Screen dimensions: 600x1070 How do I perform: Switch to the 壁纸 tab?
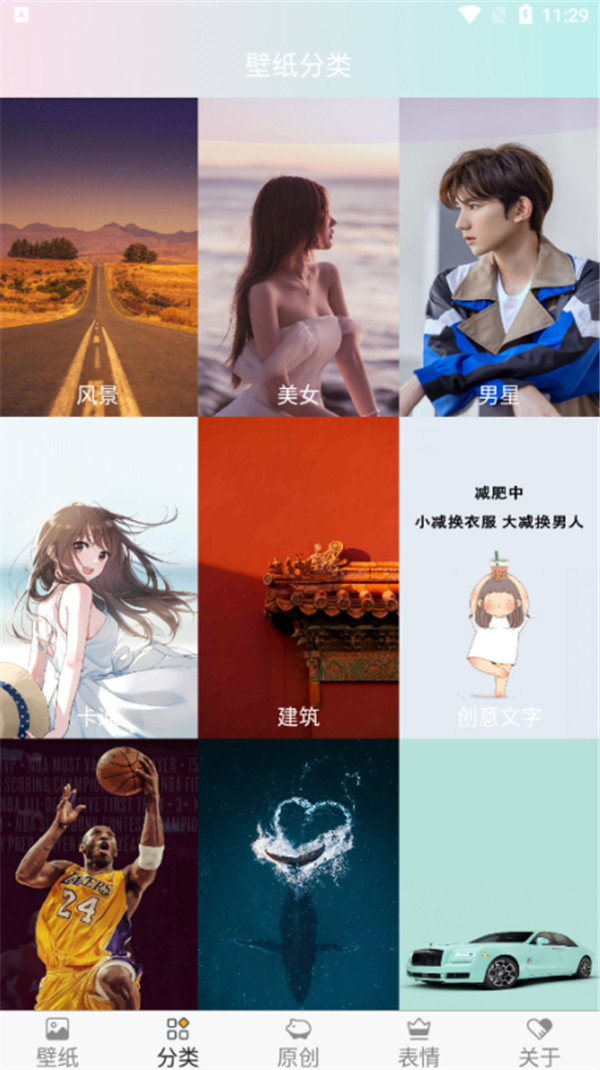57,1041
